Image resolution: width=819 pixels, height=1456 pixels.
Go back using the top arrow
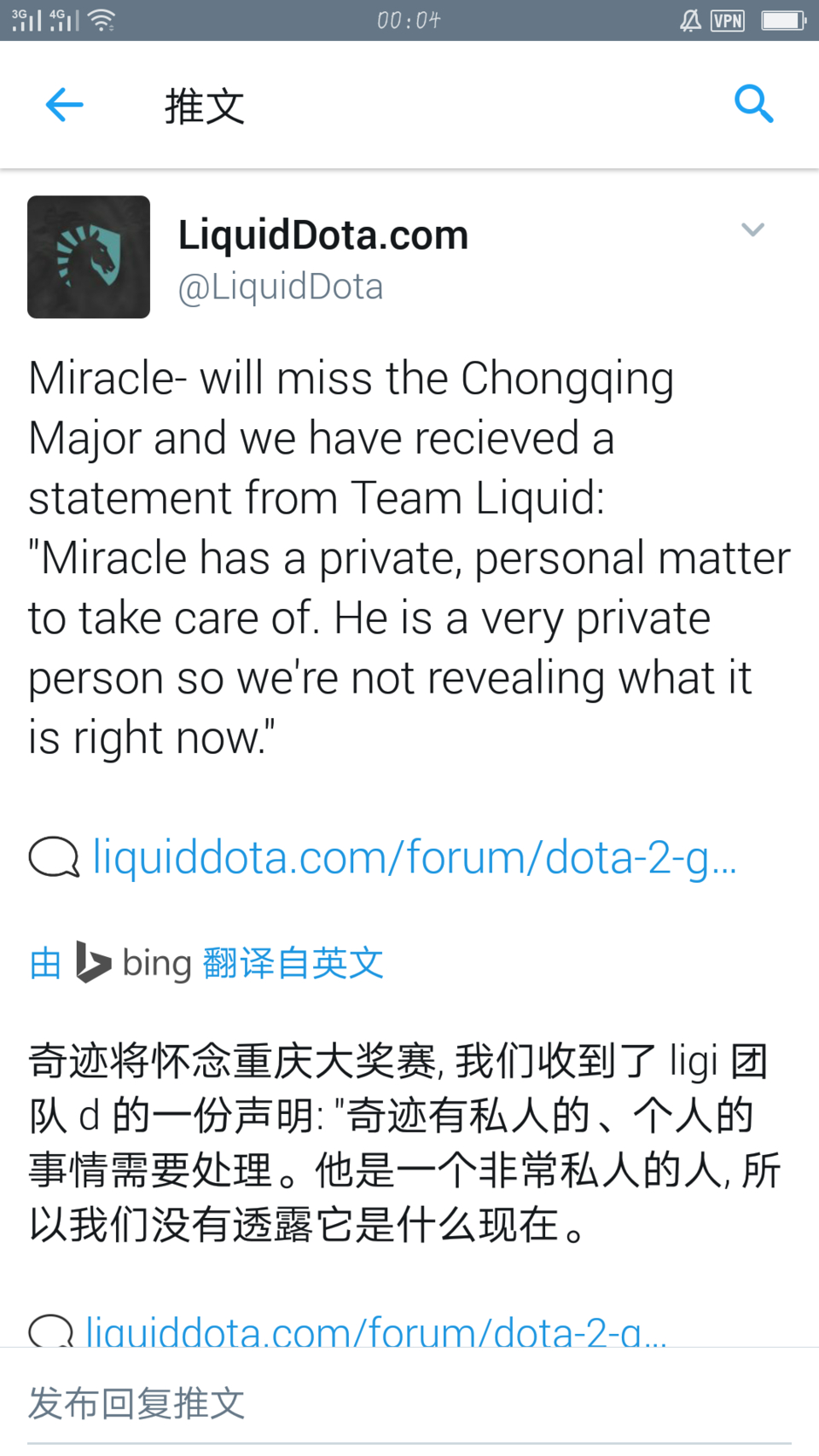[64, 105]
